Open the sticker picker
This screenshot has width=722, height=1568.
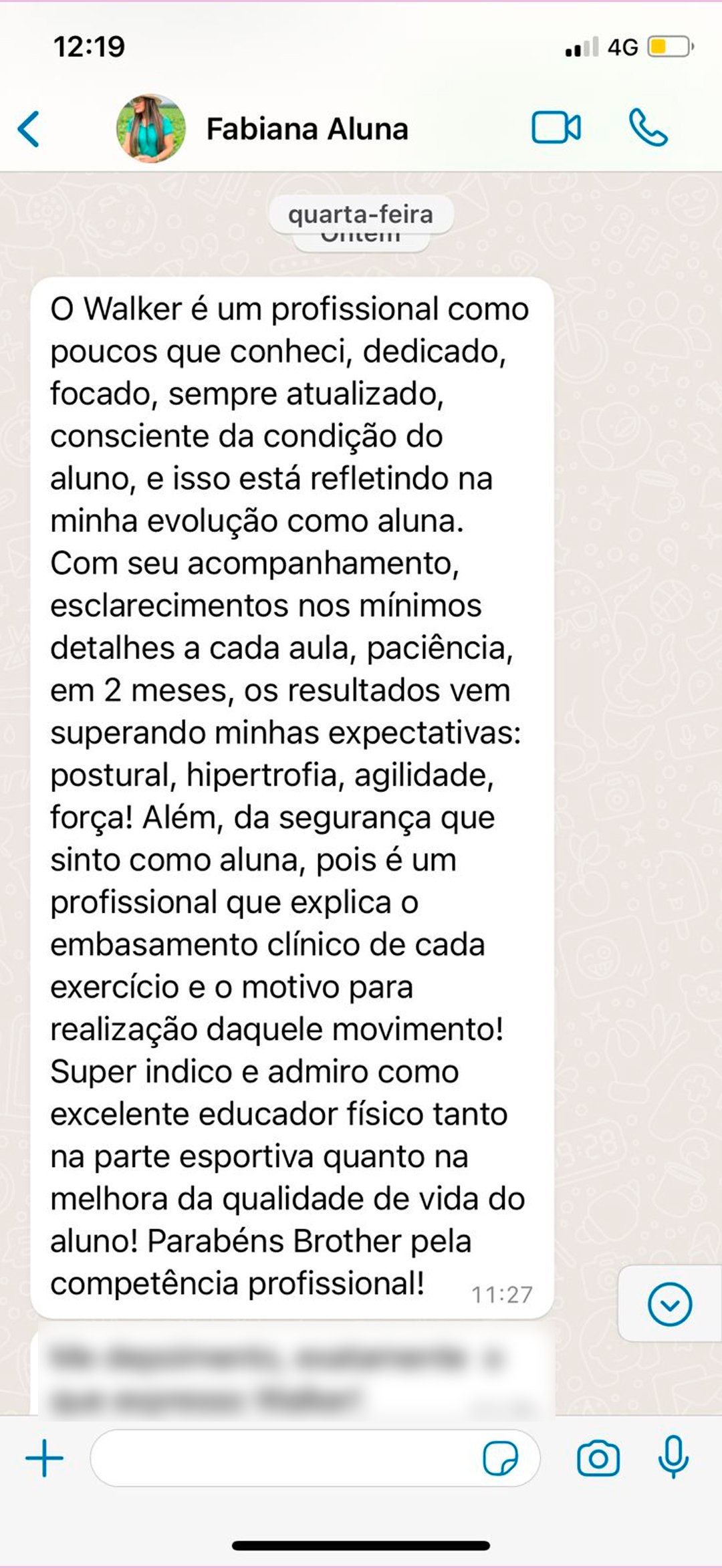pos(500,1458)
